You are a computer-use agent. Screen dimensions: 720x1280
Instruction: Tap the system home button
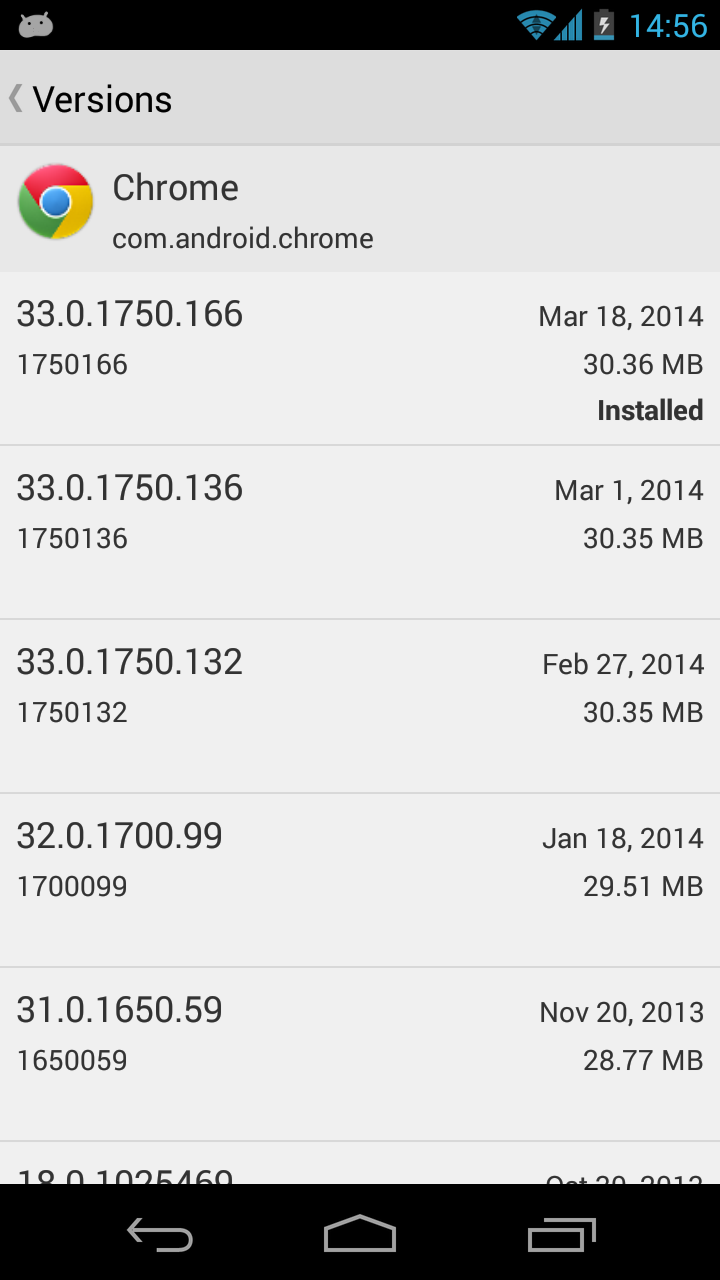pos(360,1234)
